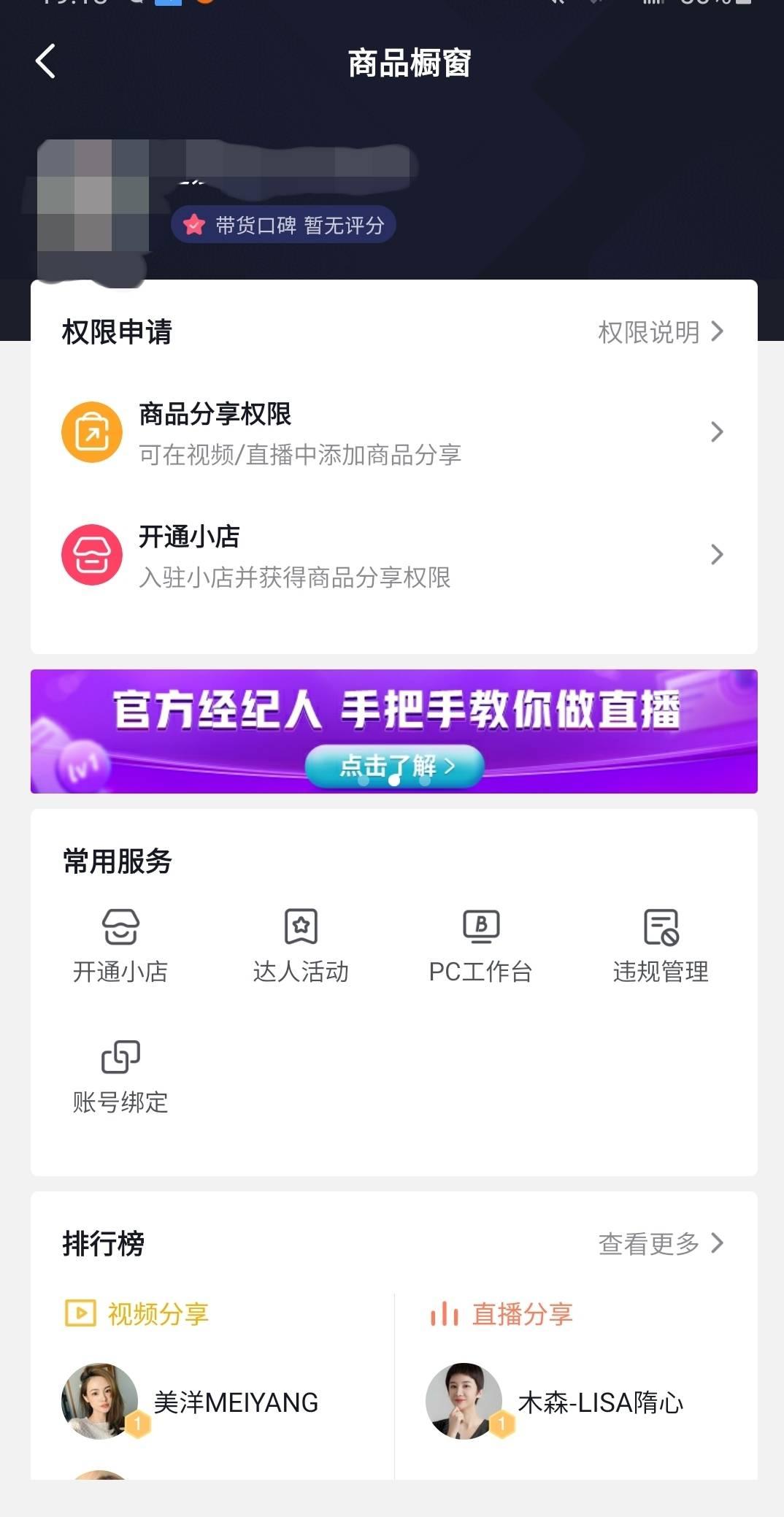Open 权限说明 link
Viewport: 784px width, 1517px height.
[x=660, y=332]
